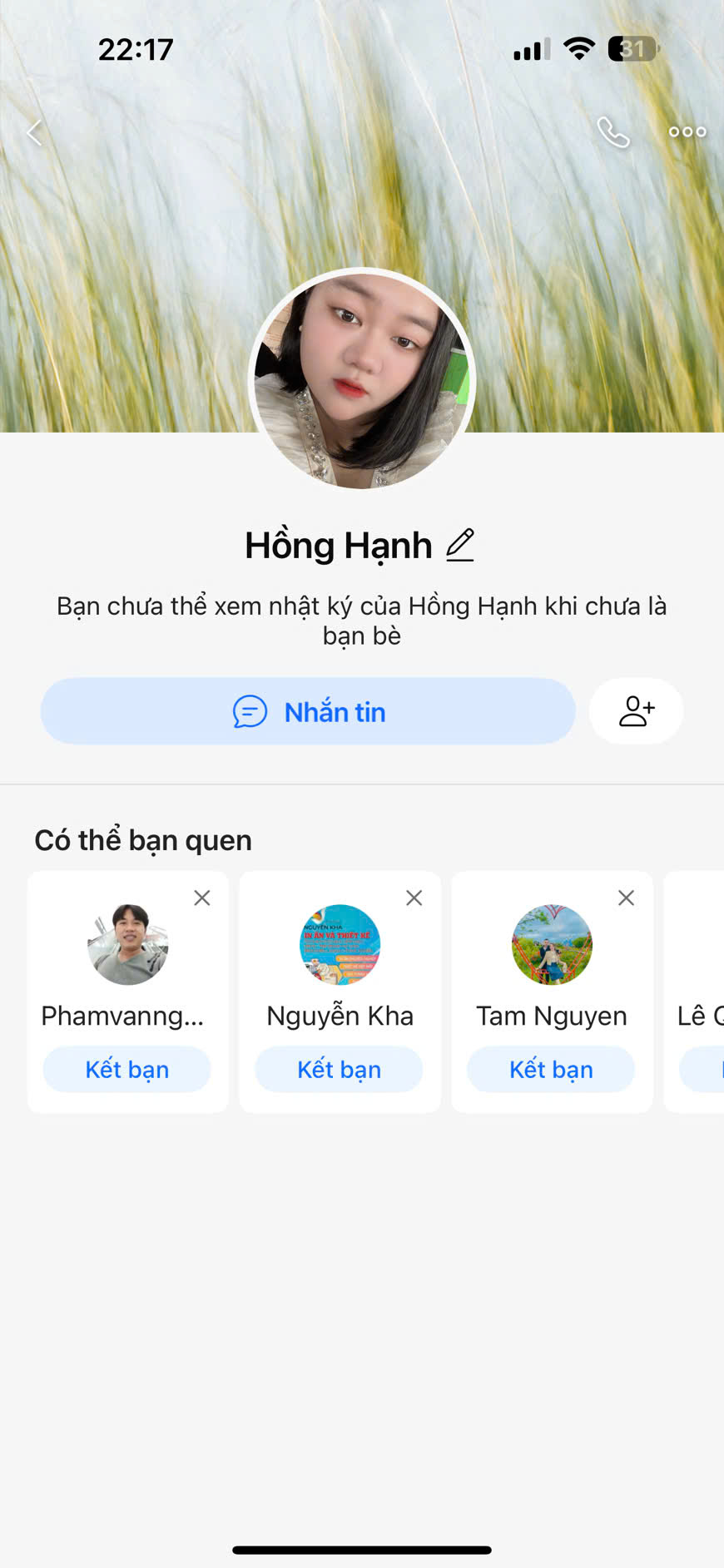Tap the Nhắn tin message button
Screen dimensions: 724x1568
coord(308,712)
